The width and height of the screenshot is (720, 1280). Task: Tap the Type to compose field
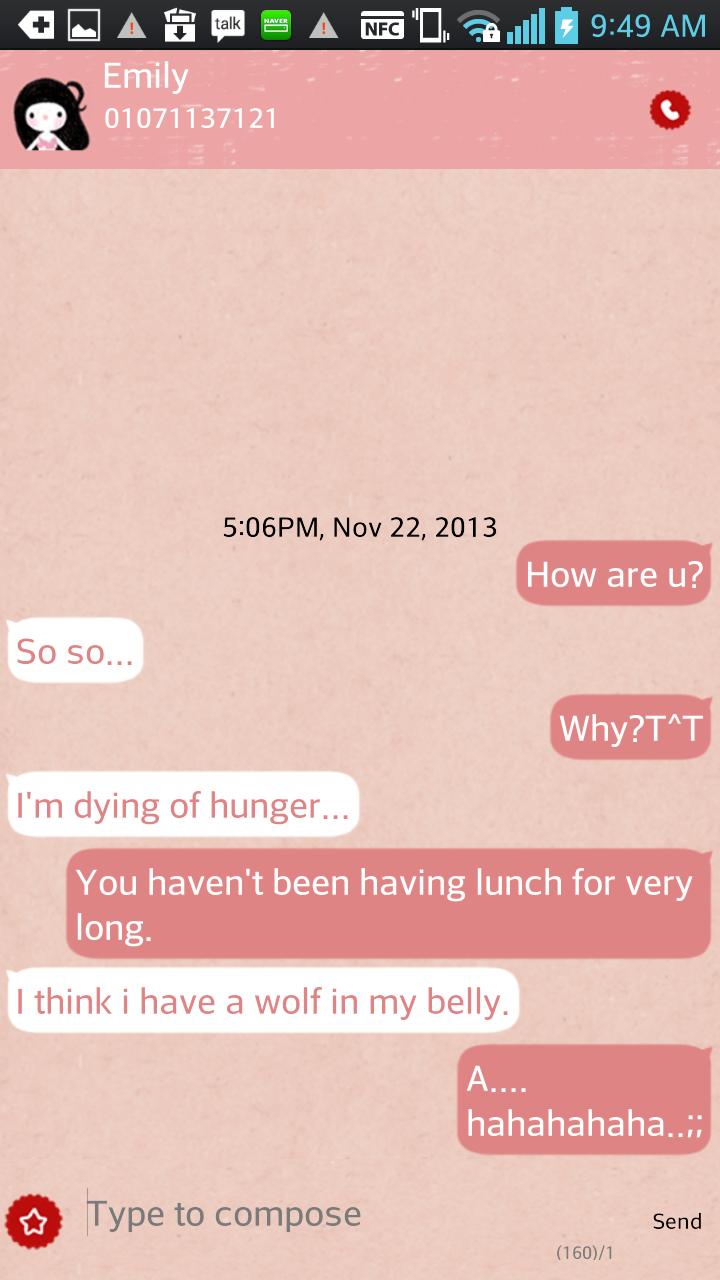(225, 1213)
